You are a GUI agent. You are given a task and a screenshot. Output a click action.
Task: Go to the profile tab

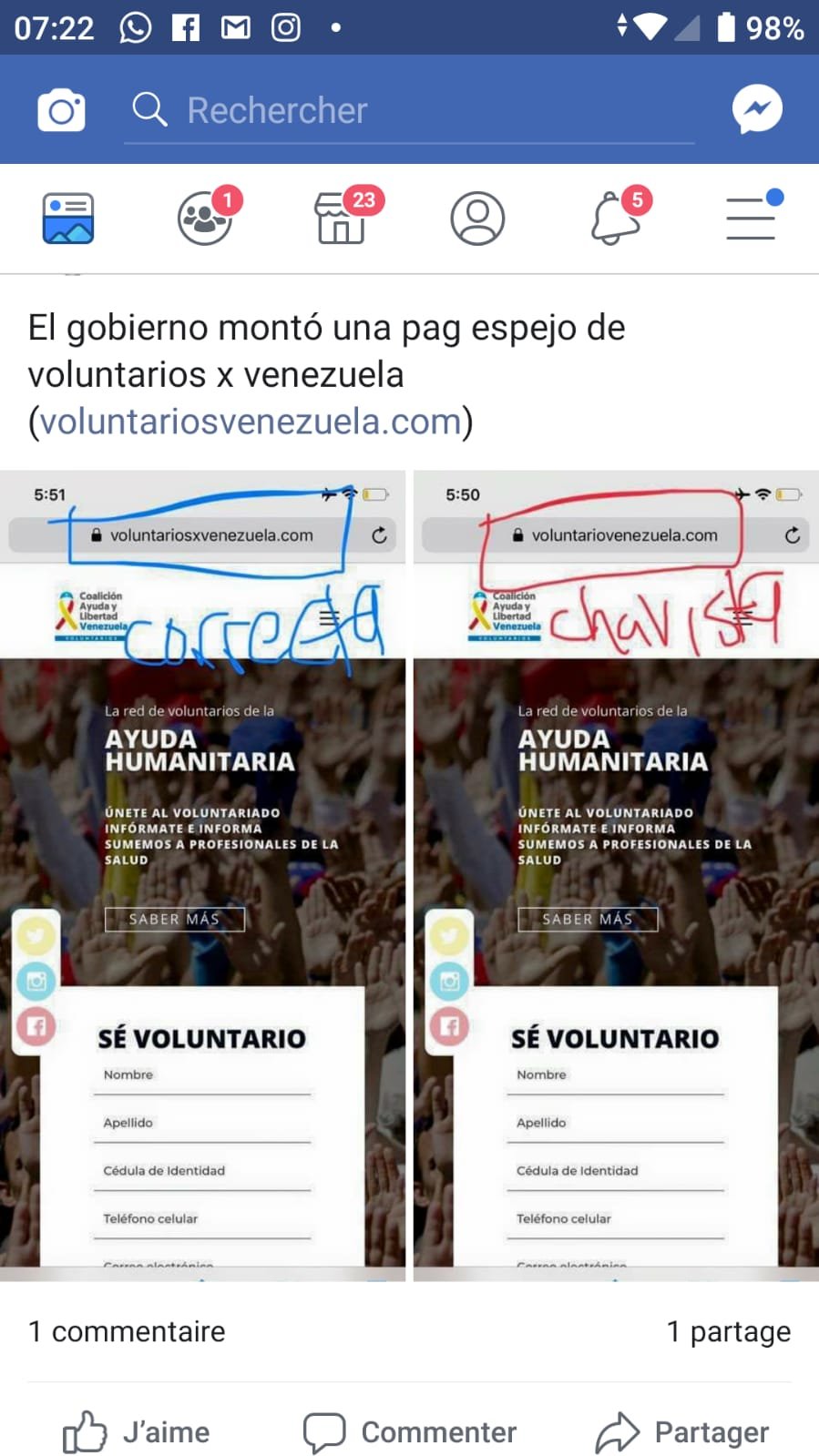click(477, 219)
